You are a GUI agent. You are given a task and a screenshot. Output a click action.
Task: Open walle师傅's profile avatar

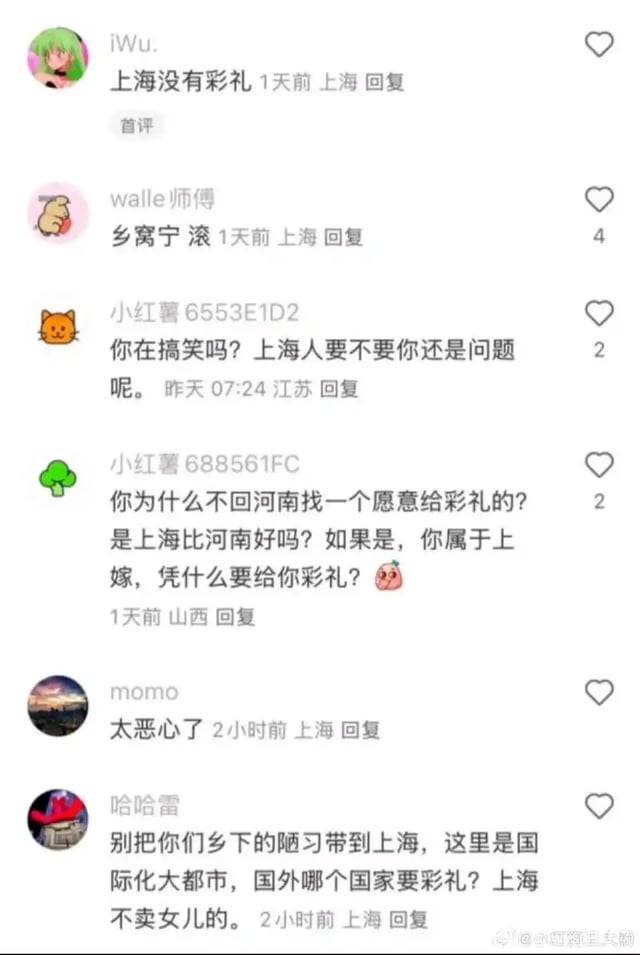click(57, 212)
